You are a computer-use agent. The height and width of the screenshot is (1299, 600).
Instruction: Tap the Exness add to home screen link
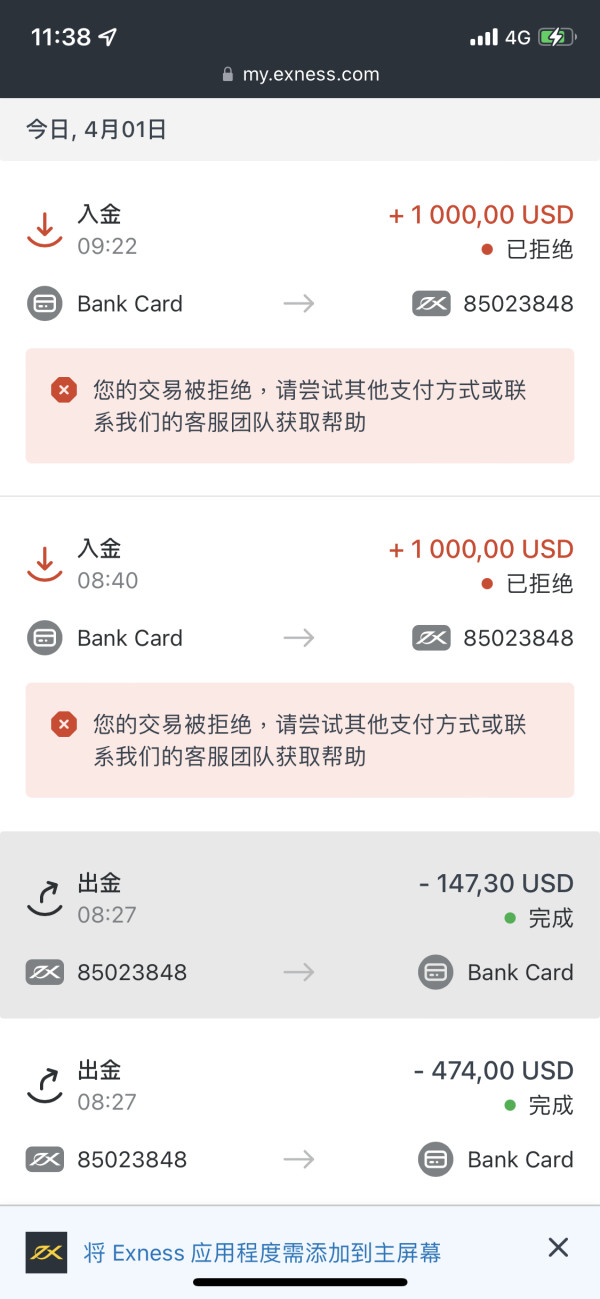pos(262,1253)
